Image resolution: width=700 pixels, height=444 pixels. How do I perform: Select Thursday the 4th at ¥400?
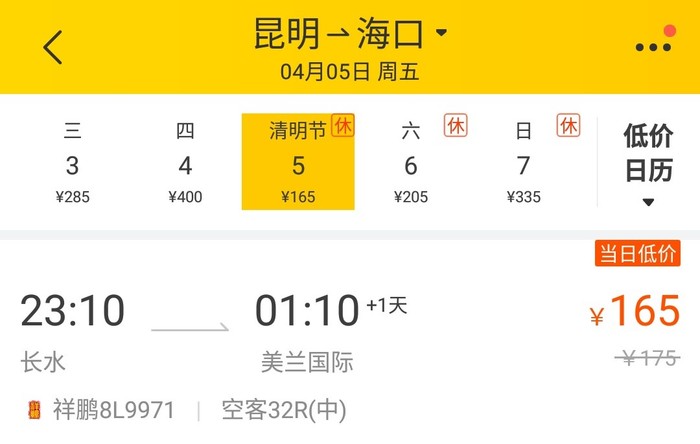point(185,162)
